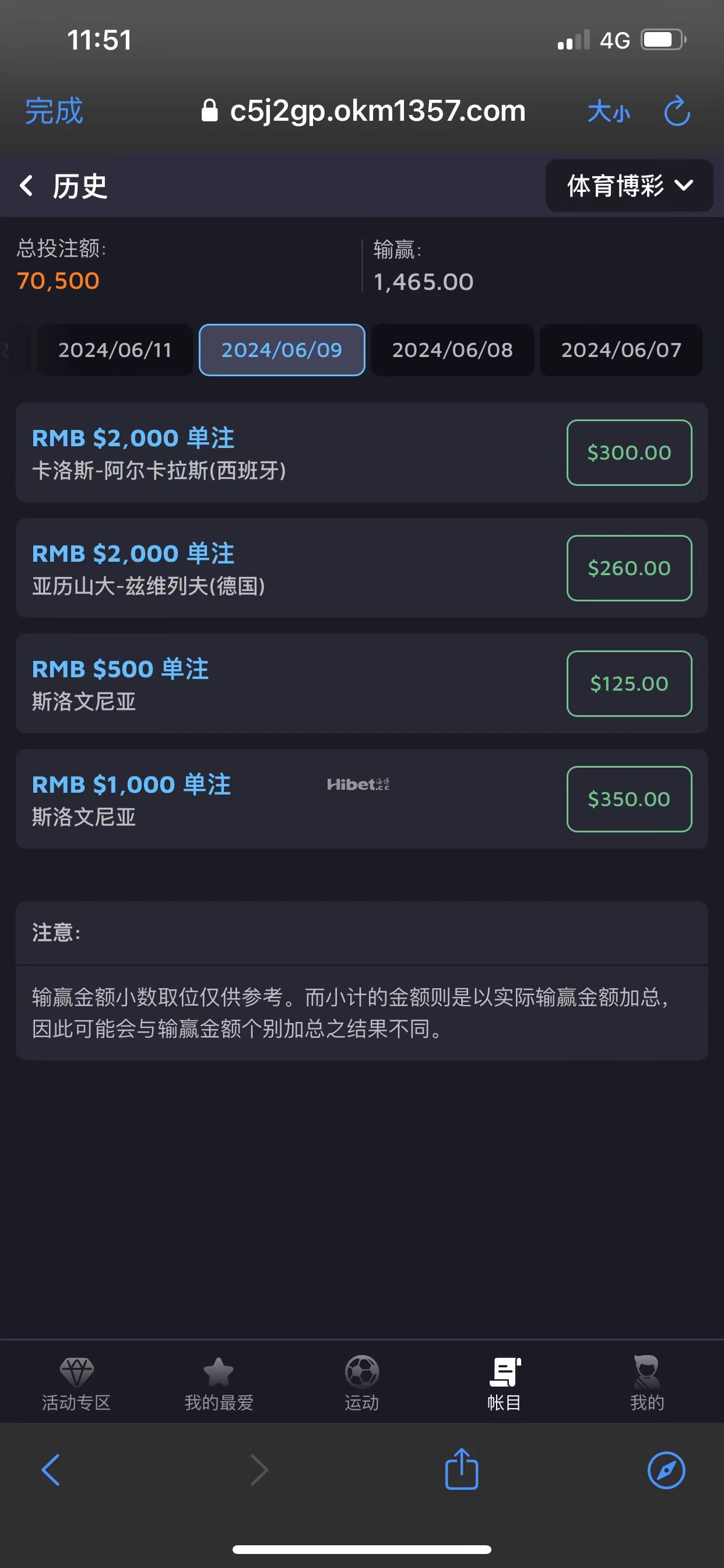Open the 我的最爱 tab
The width and height of the screenshot is (724, 1568).
[x=219, y=1383]
